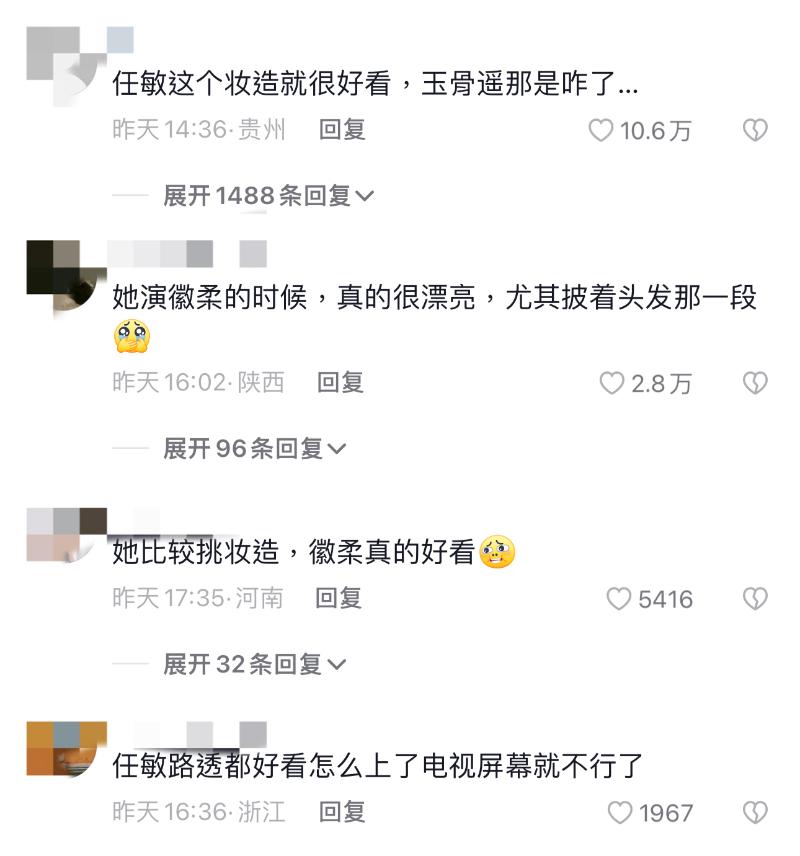
Task: Like the comment posted from 浙江
Action: pos(620,812)
